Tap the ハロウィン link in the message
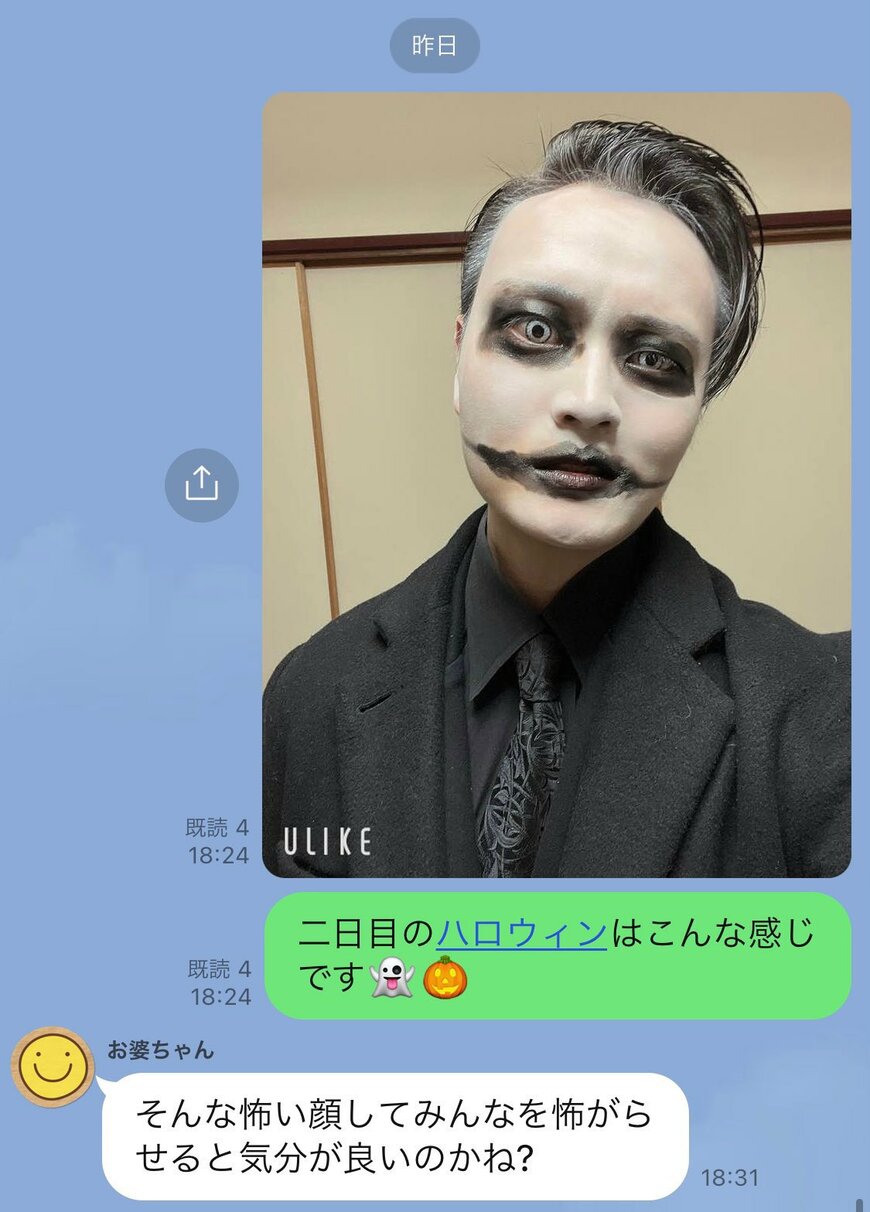This screenshot has height=1212, width=870. click(522, 934)
